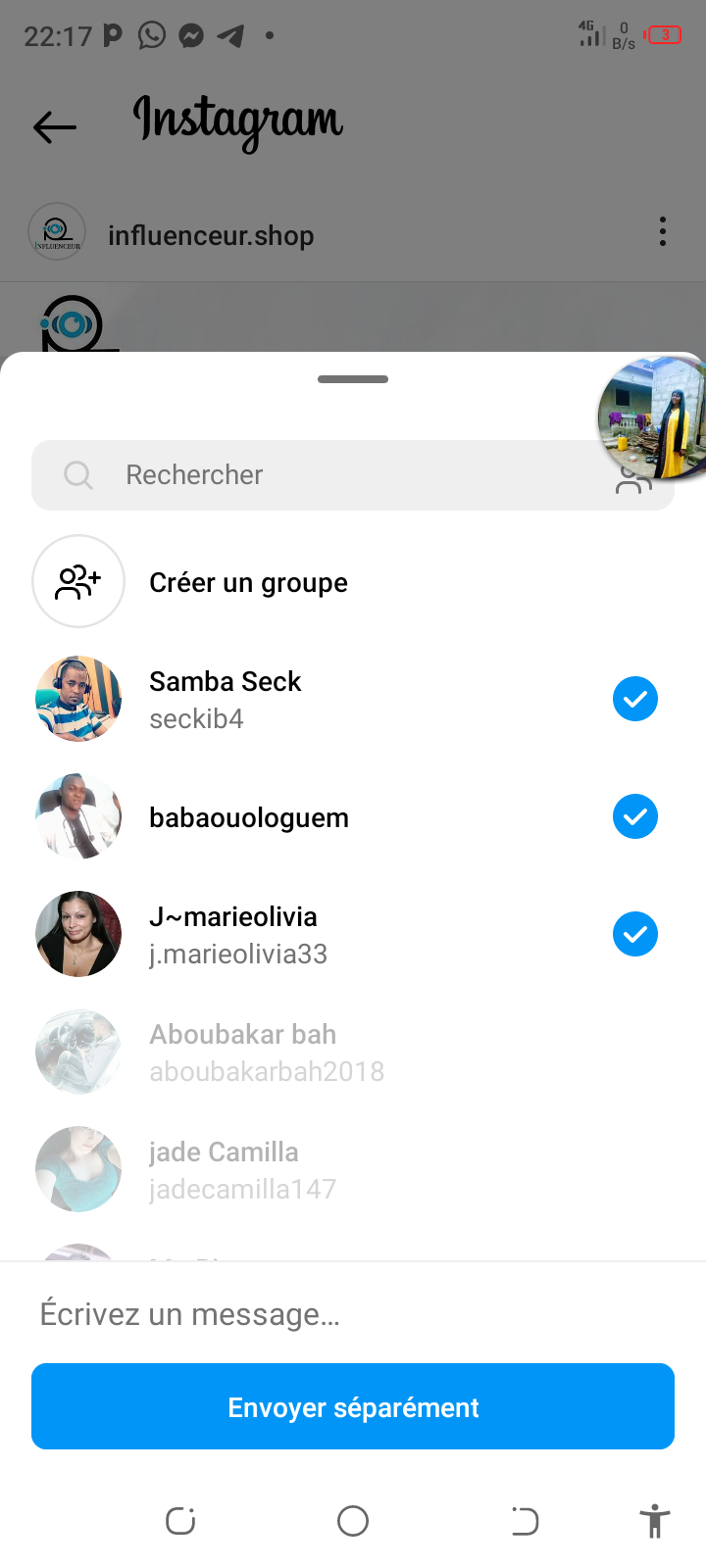The height and width of the screenshot is (1568, 706).
Task: Focus the Écrivez un message field
Action: (353, 1314)
